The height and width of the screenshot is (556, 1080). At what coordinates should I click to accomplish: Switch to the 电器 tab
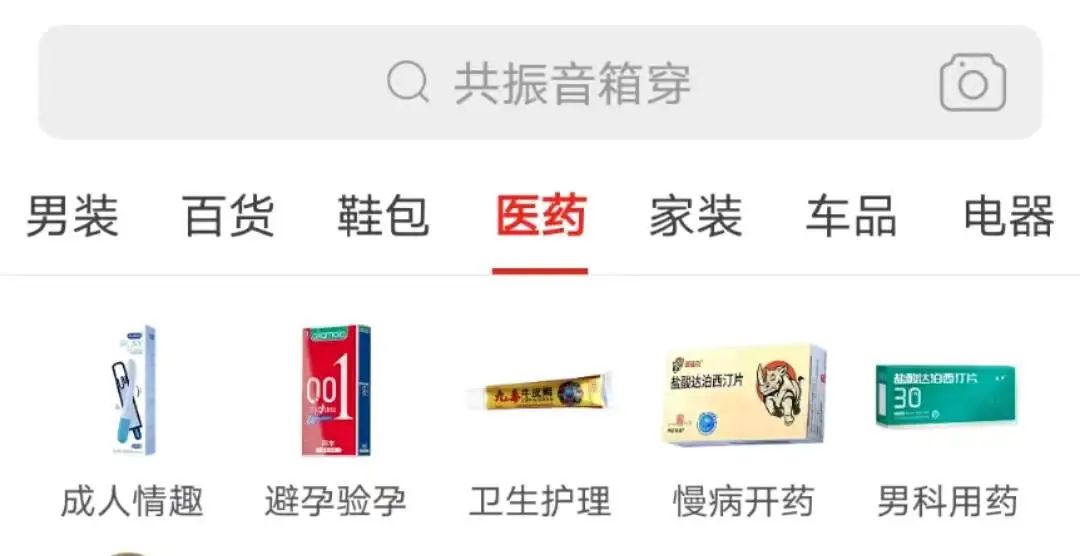point(1008,216)
